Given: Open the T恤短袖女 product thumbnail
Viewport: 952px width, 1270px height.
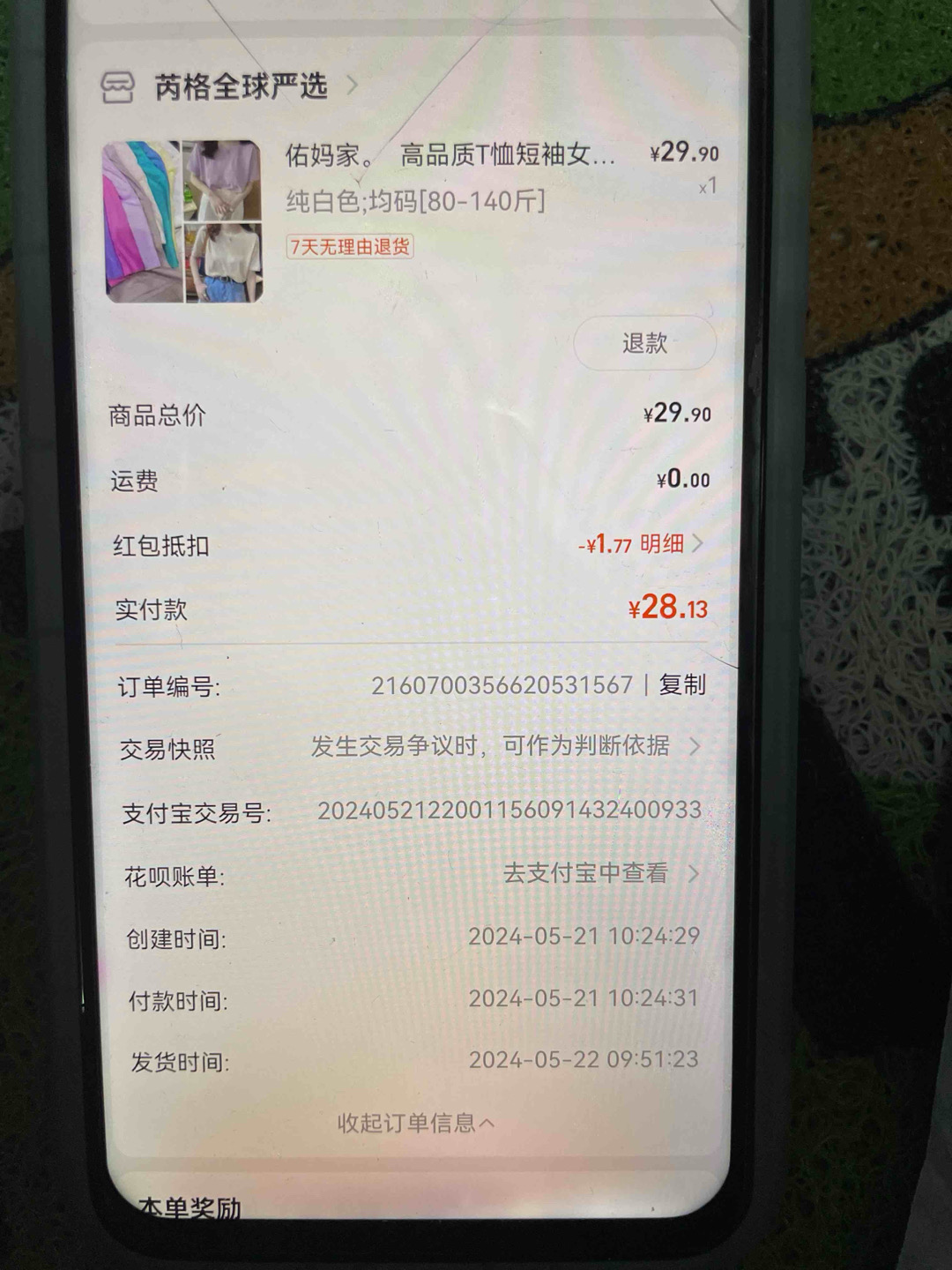Looking at the screenshot, I should click(183, 221).
